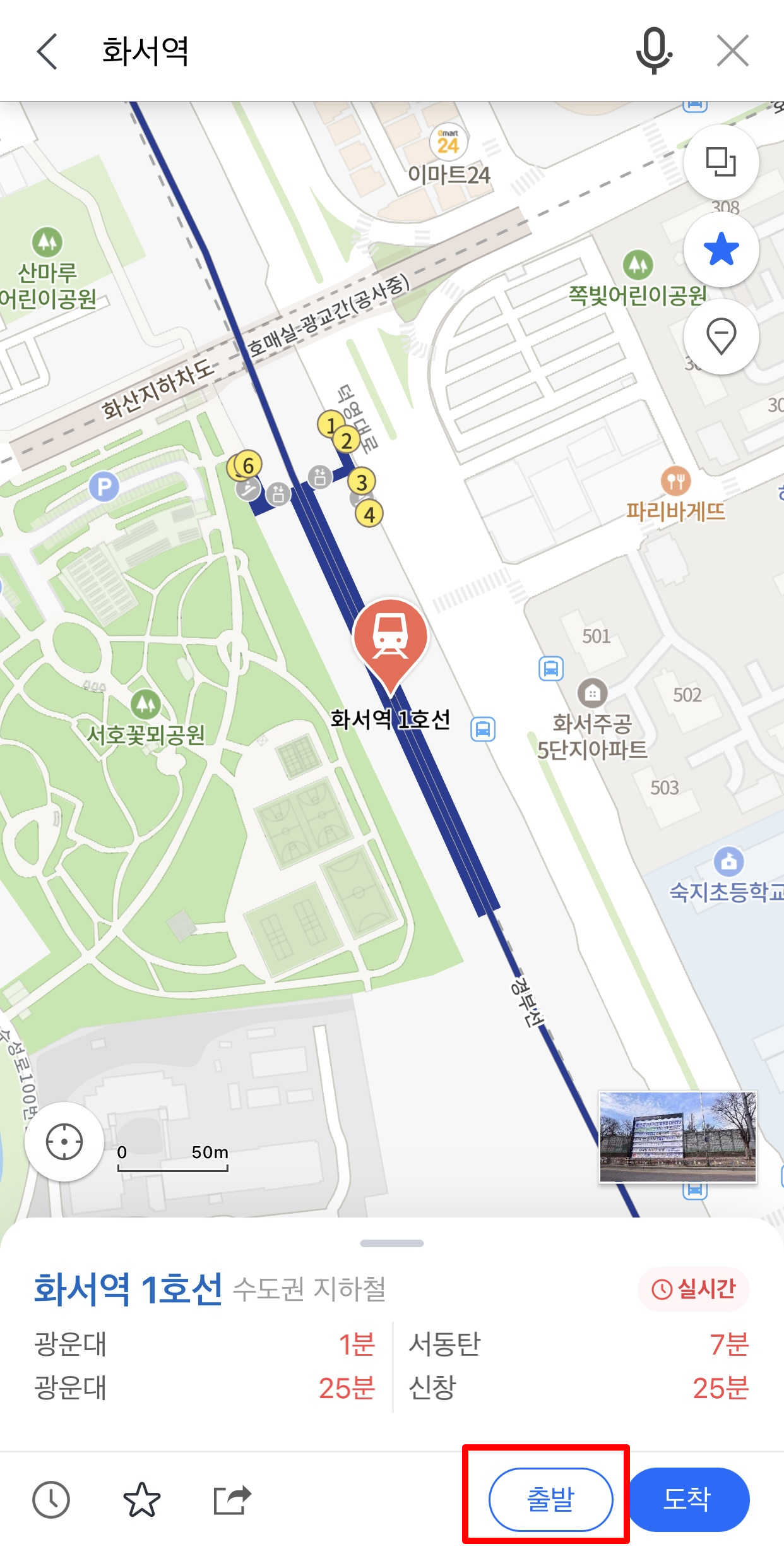Tap the hide place markers pin icon

point(720,337)
